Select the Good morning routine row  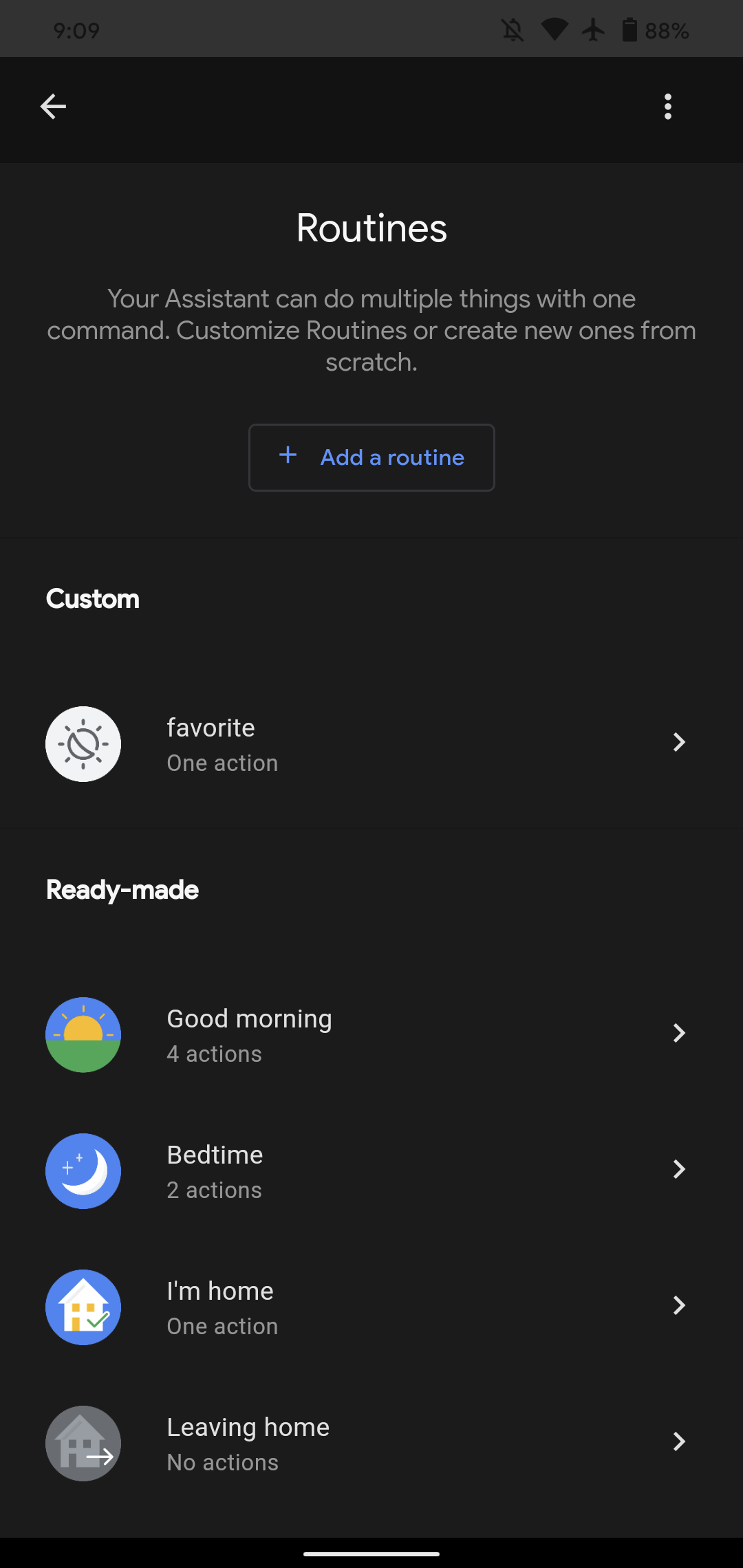click(371, 1034)
